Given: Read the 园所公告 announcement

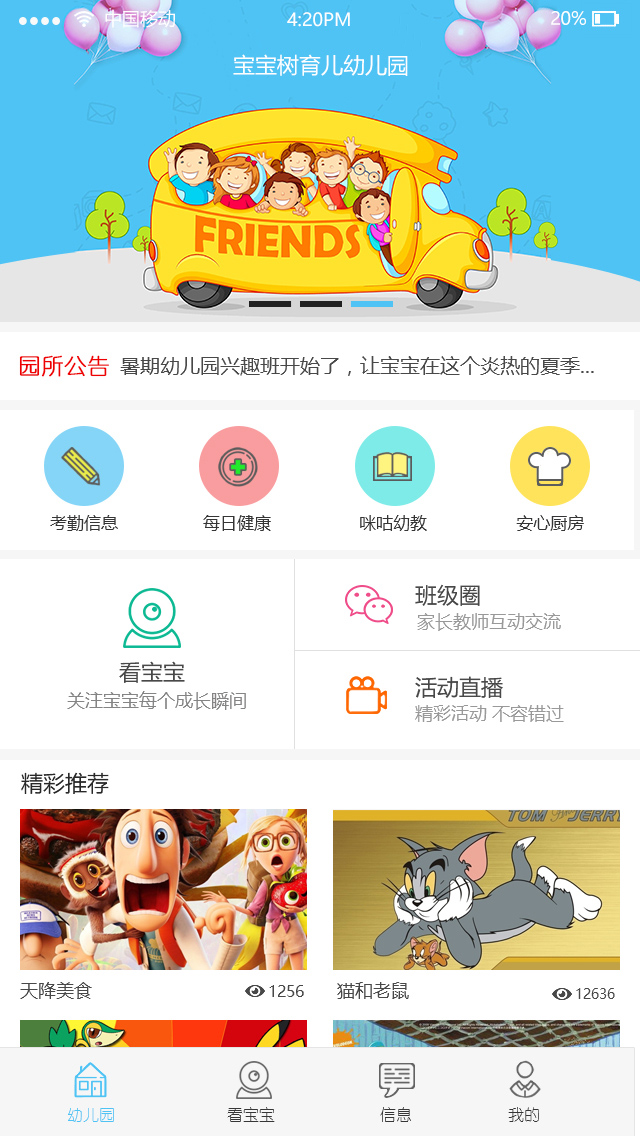Looking at the screenshot, I should point(320,366).
